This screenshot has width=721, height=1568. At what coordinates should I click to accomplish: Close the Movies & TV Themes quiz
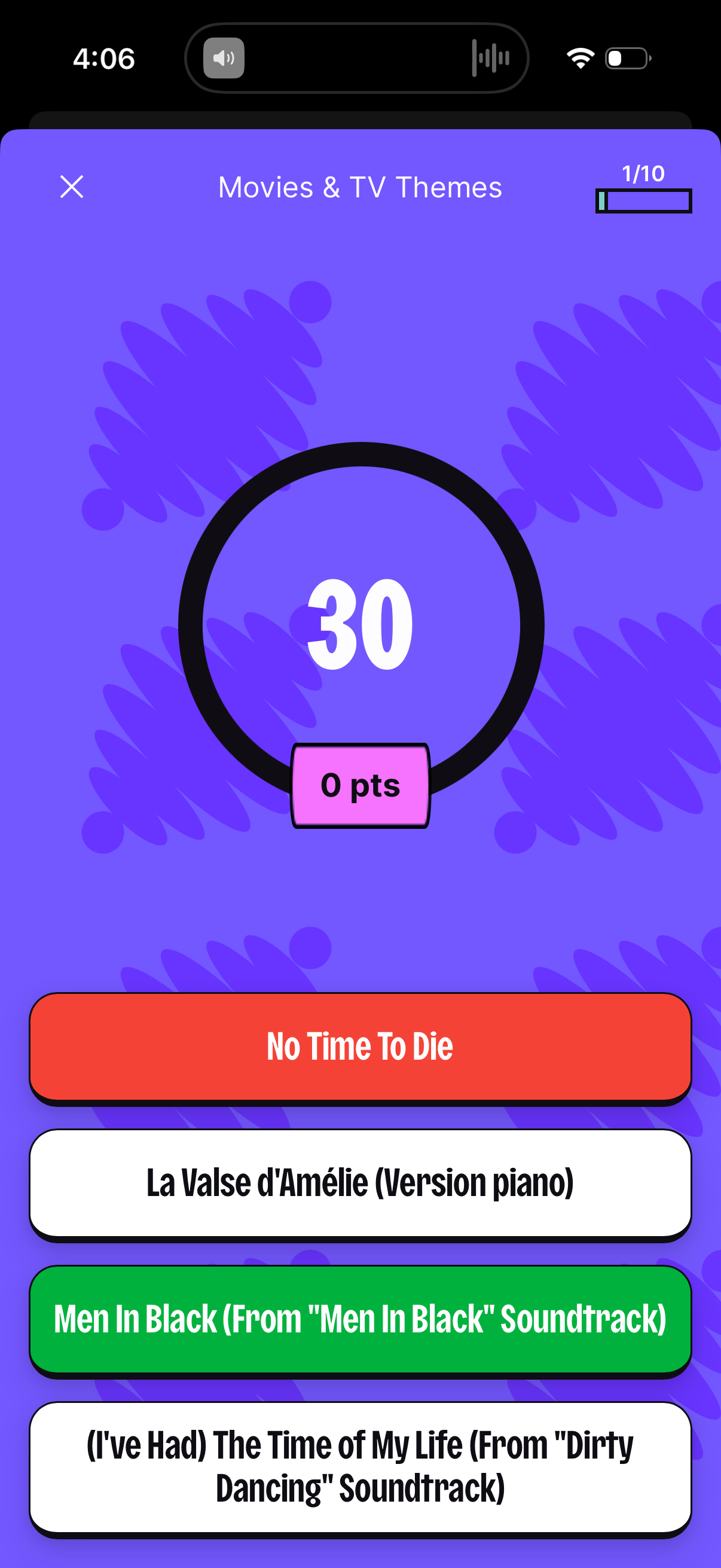coord(72,187)
